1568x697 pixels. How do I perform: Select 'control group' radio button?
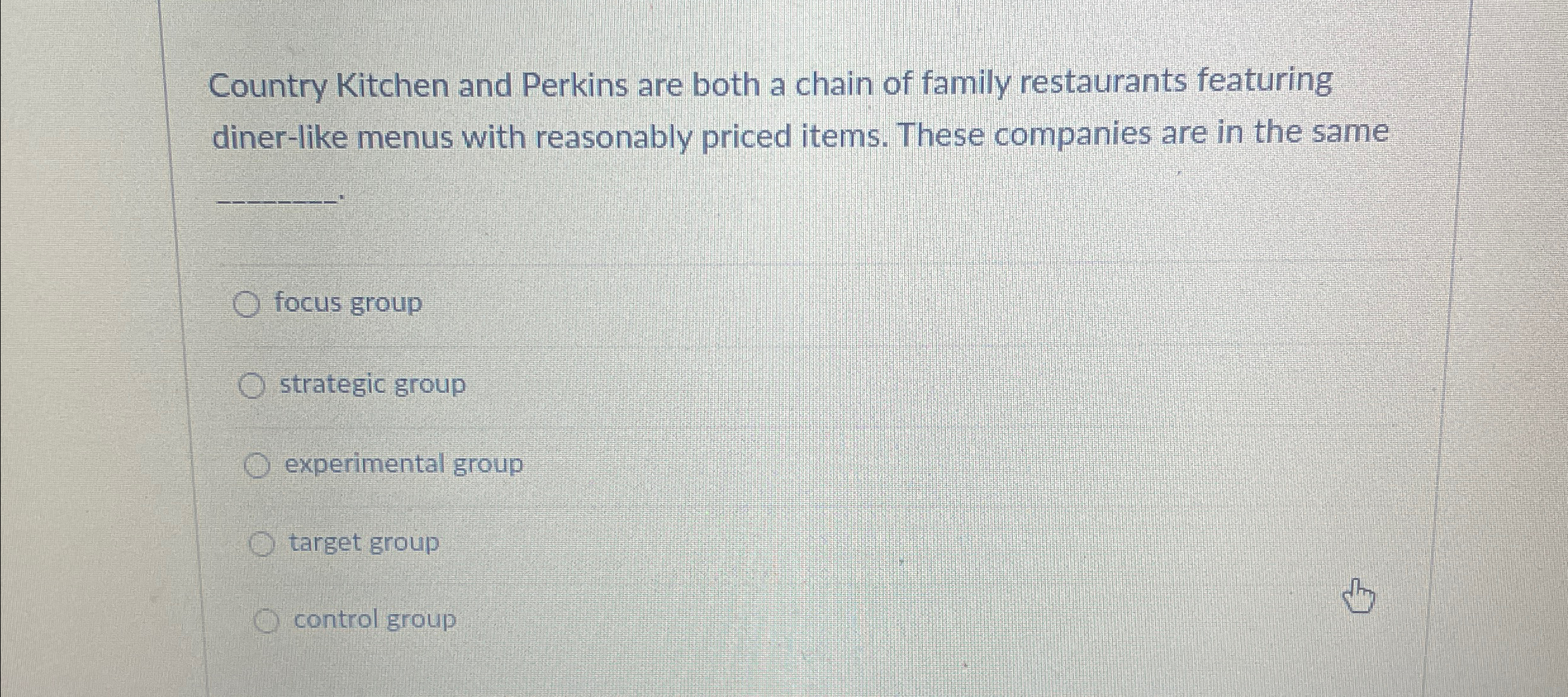click(x=266, y=621)
